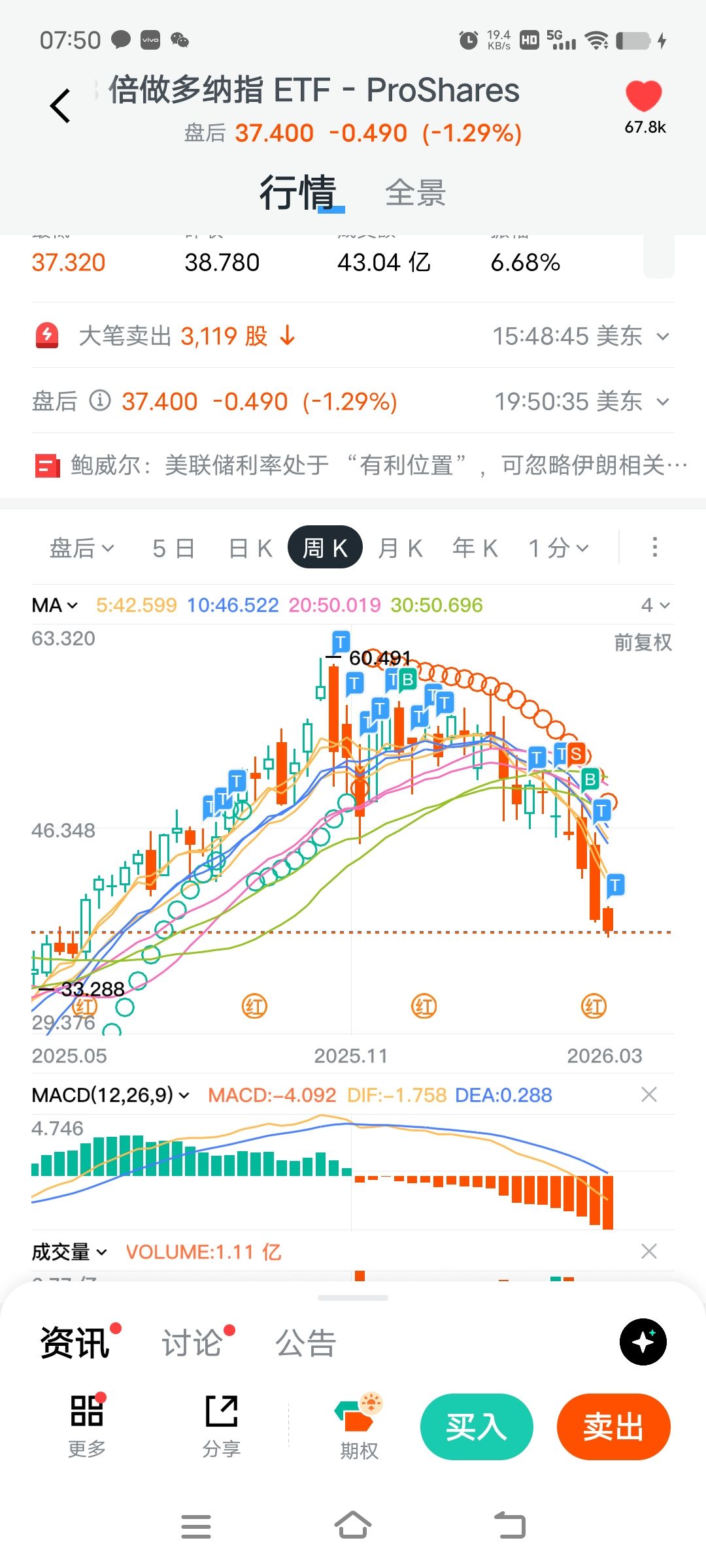
Task: Open the MA indicator dropdown
Action: tap(55, 606)
